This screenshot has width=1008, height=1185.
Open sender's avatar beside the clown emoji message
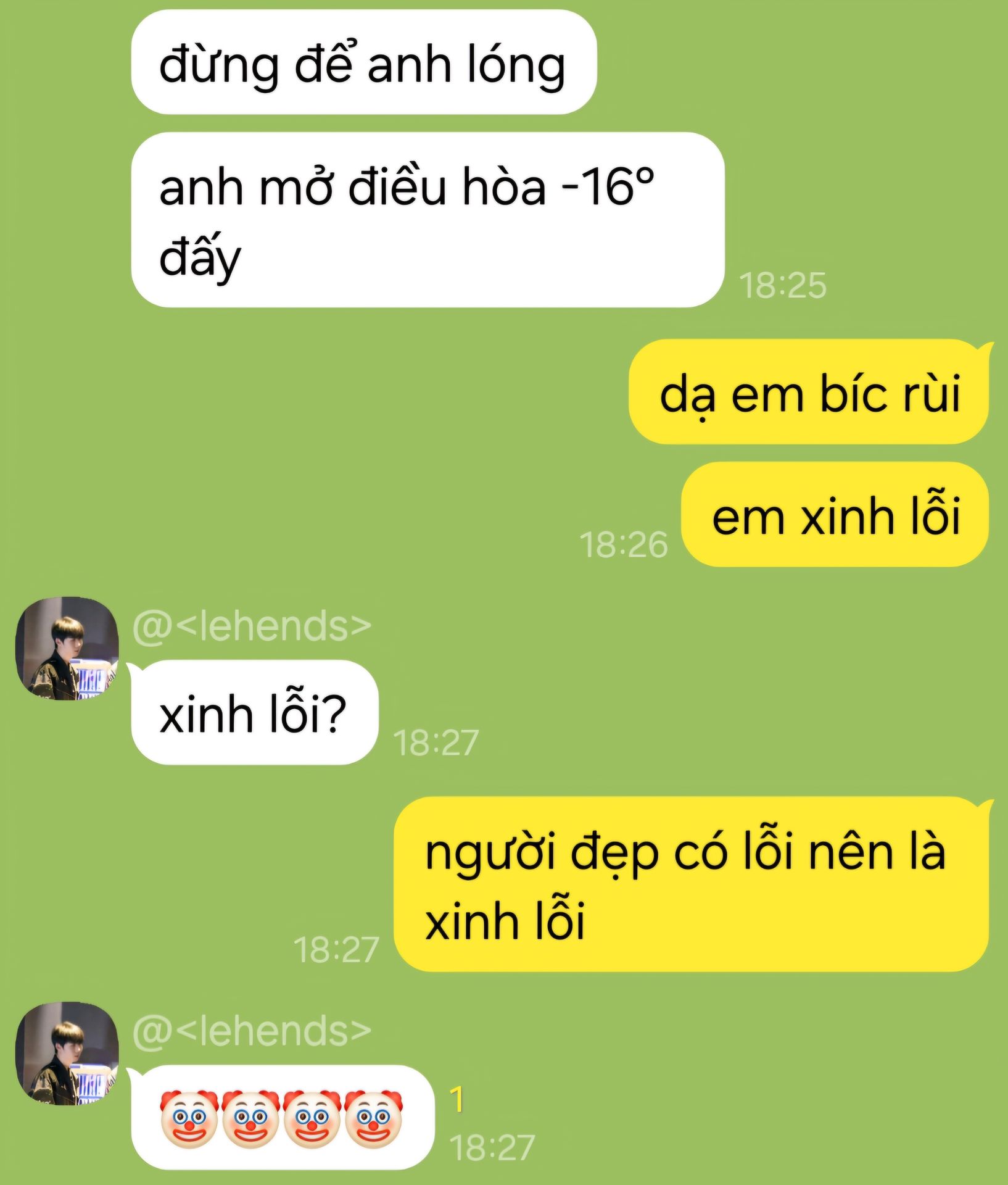(67, 1054)
